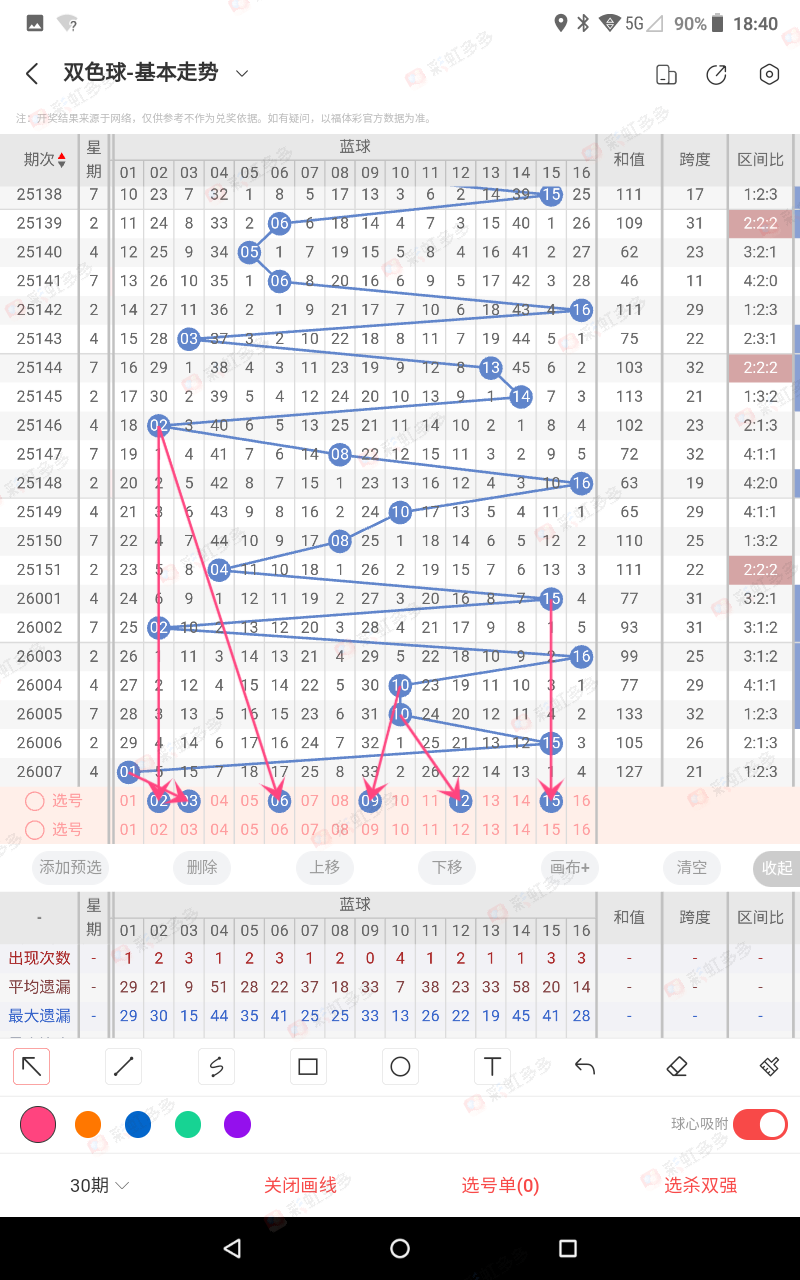Open chart settings hexagon icon
The width and height of the screenshot is (800, 1280).
pos(768,74)
